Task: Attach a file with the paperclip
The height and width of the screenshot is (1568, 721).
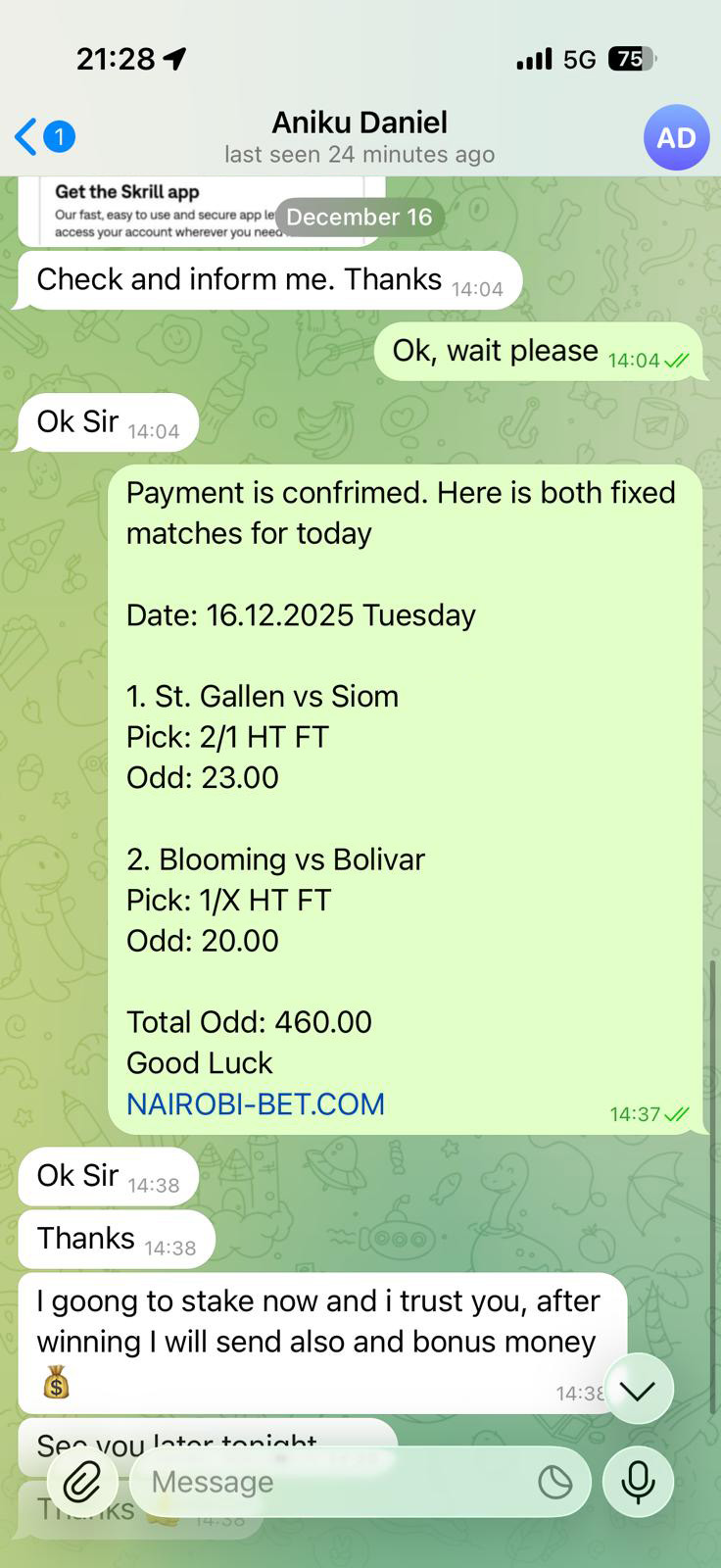Action: (82, 1482)
